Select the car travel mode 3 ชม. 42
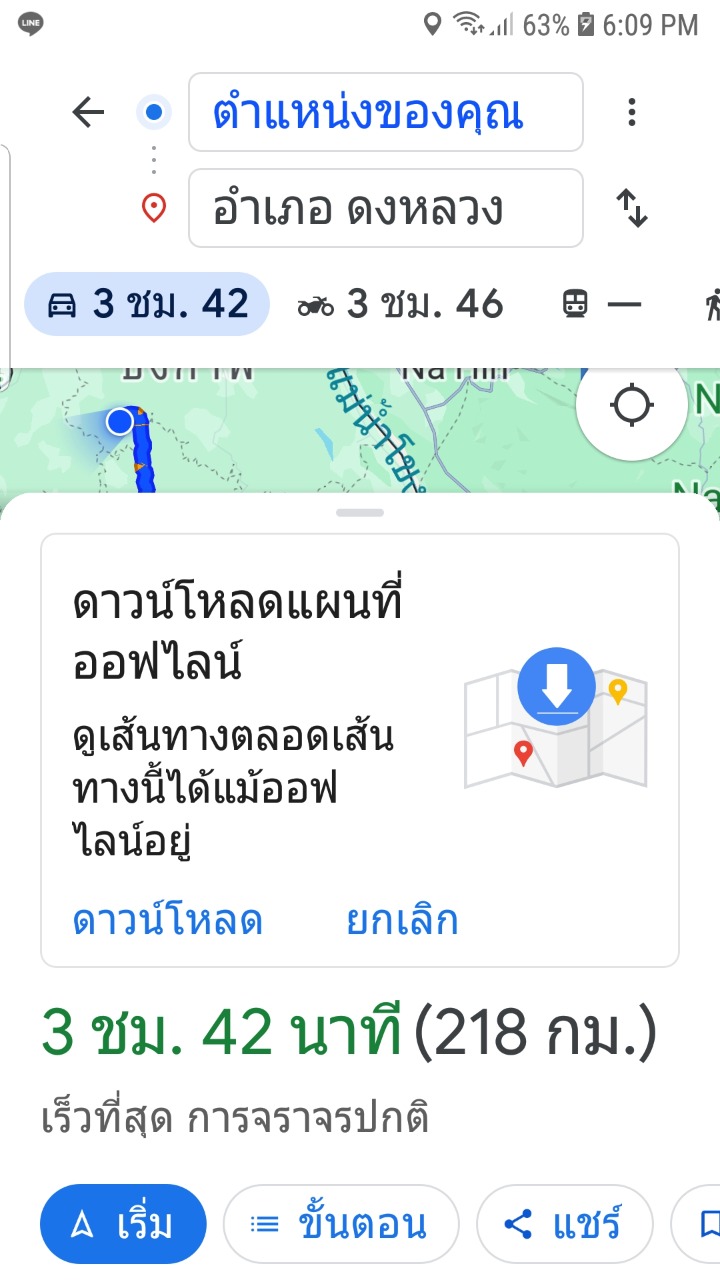720x1280 pixels. click(x=148, y=304)
